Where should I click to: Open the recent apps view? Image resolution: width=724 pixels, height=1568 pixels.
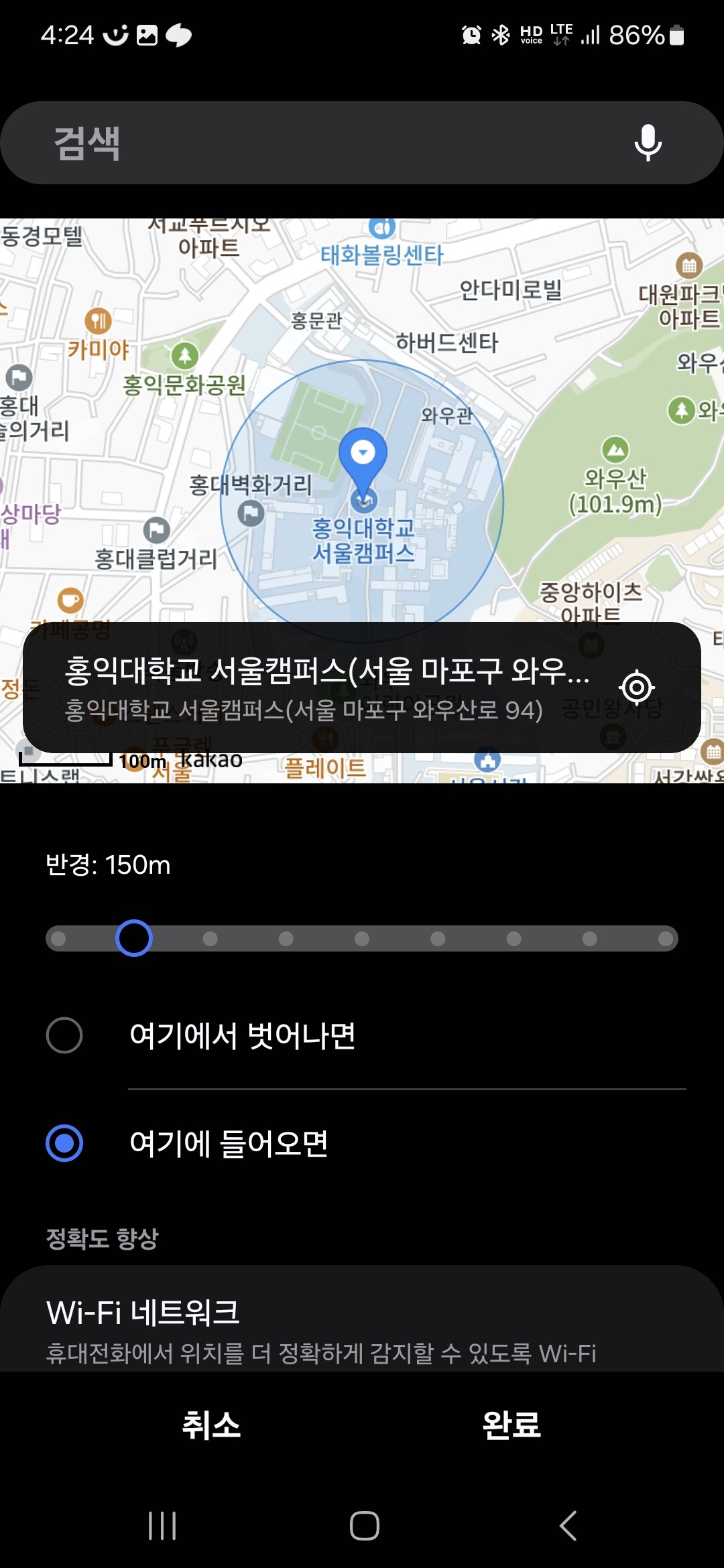[162, 1526]
